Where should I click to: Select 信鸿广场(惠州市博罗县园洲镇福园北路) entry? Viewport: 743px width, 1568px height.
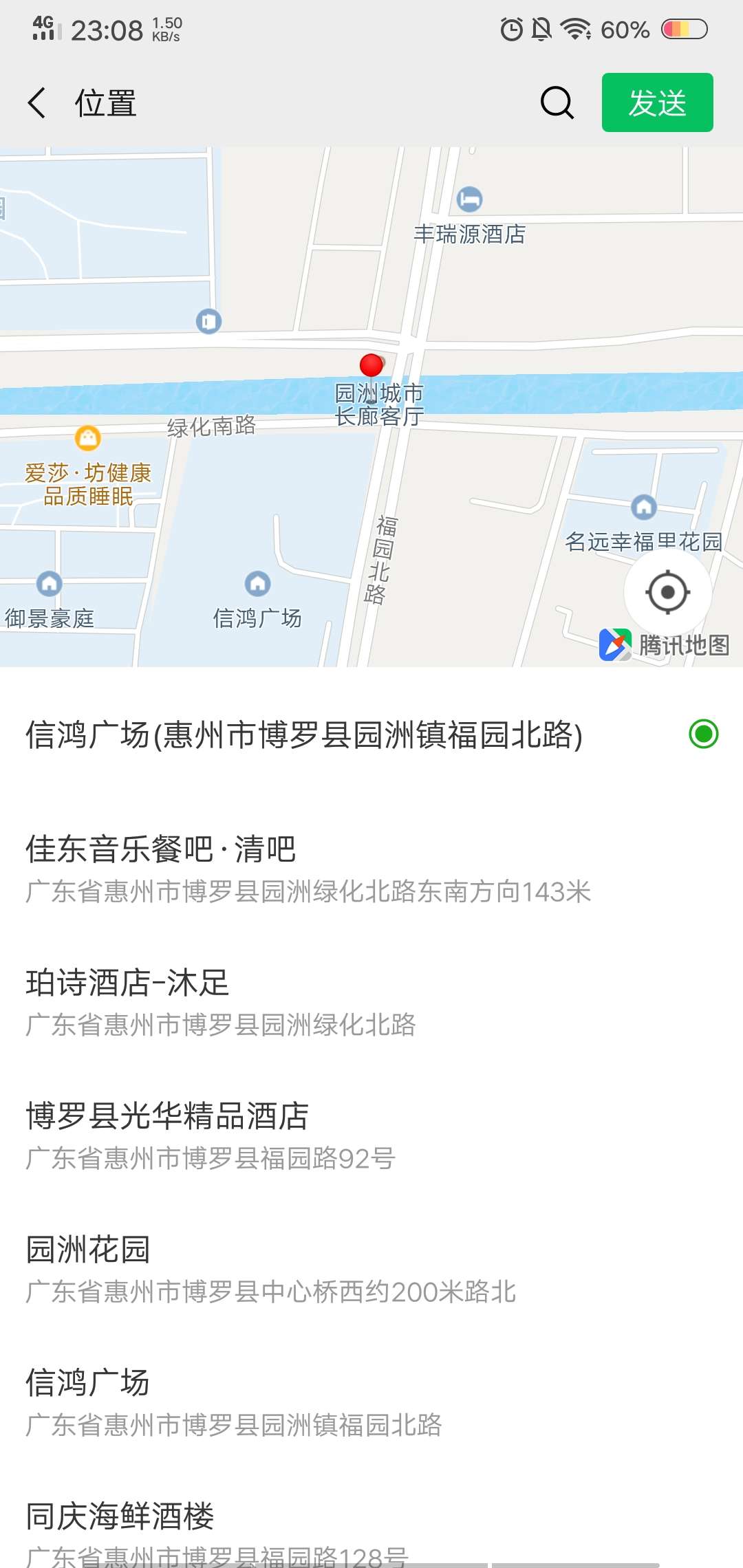pyautogui.click(x=371, y=734)
